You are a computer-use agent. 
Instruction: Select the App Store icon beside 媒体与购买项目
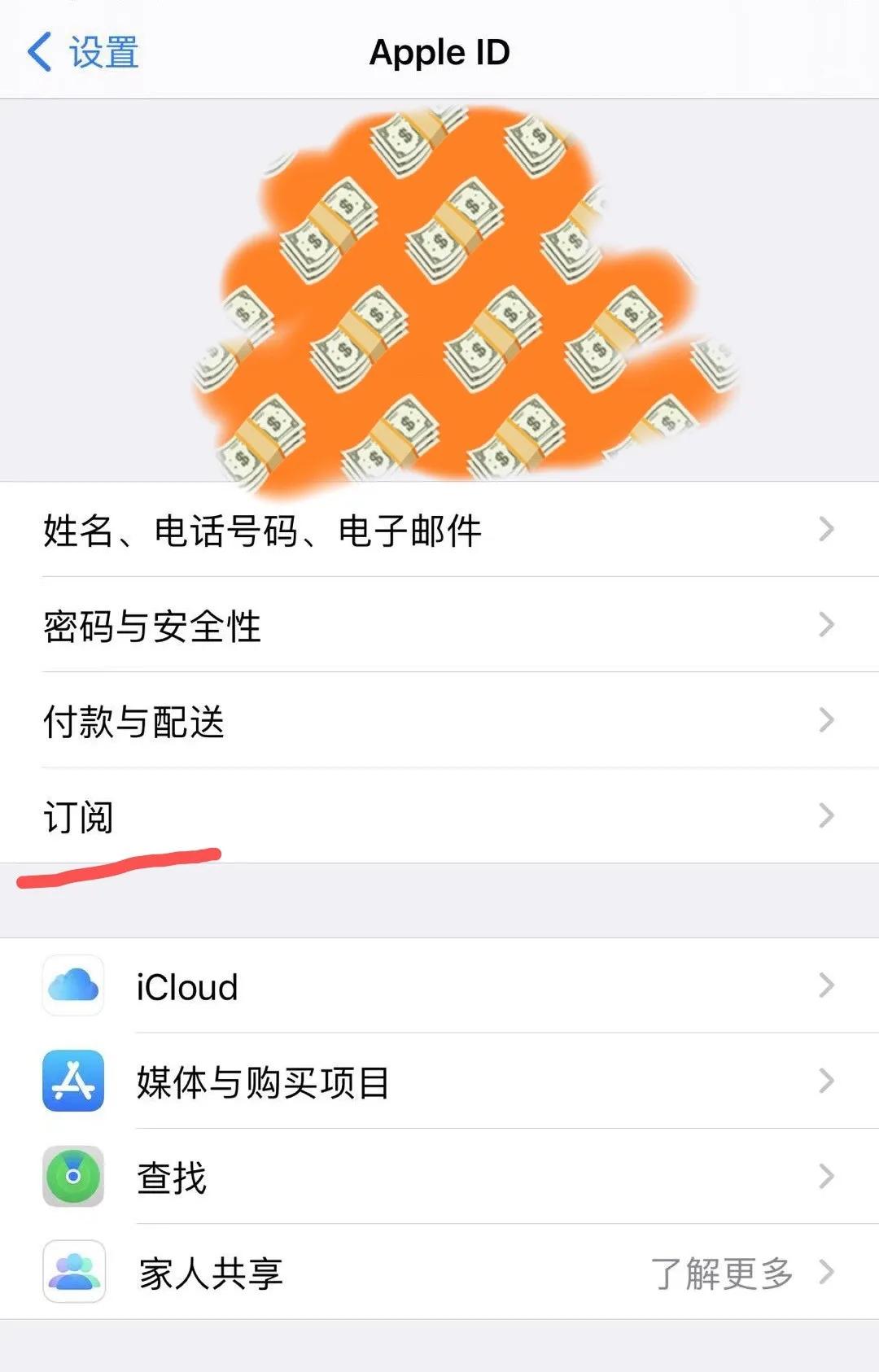pyautogui.click(x=73, y=1081)
